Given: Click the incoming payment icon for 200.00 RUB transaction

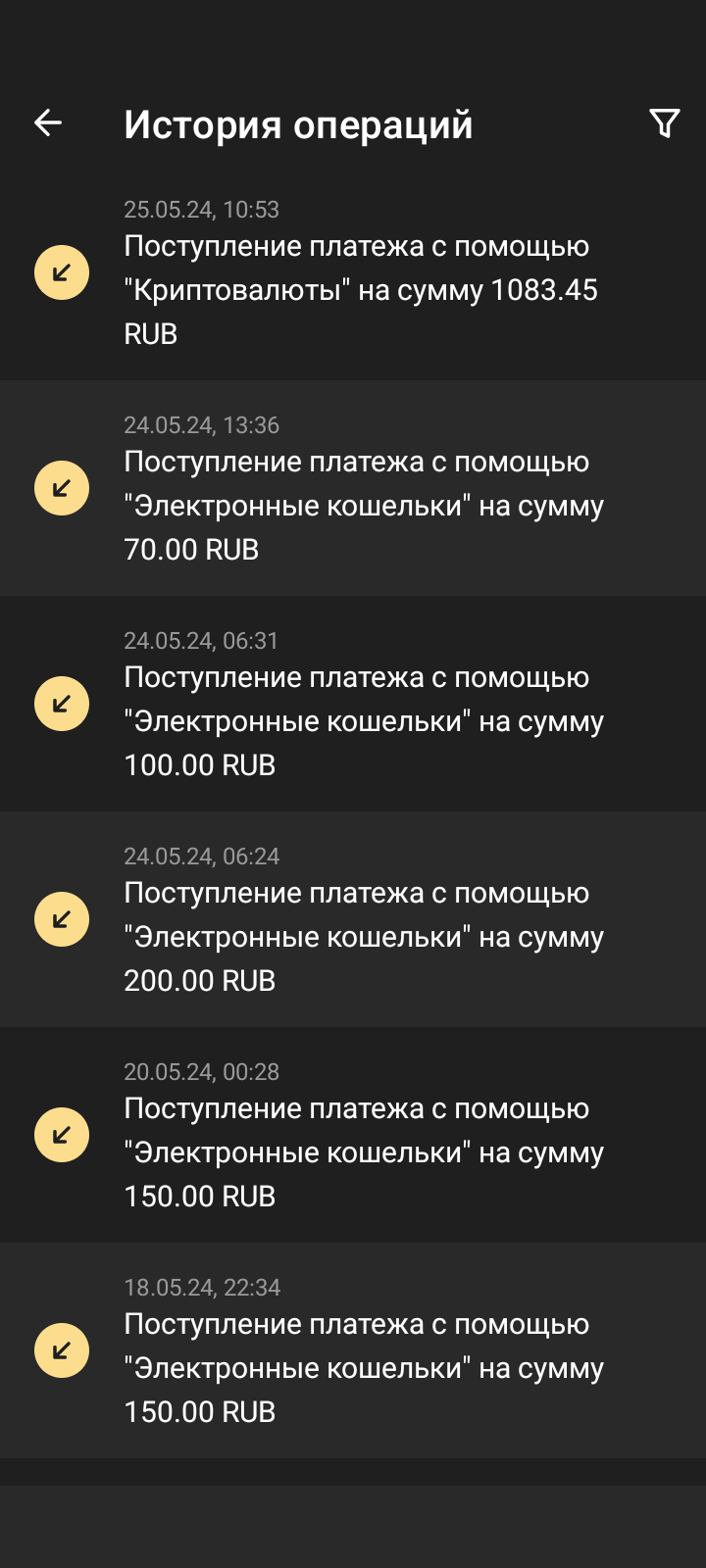Looking at the screenshot, I should (62, 918).
